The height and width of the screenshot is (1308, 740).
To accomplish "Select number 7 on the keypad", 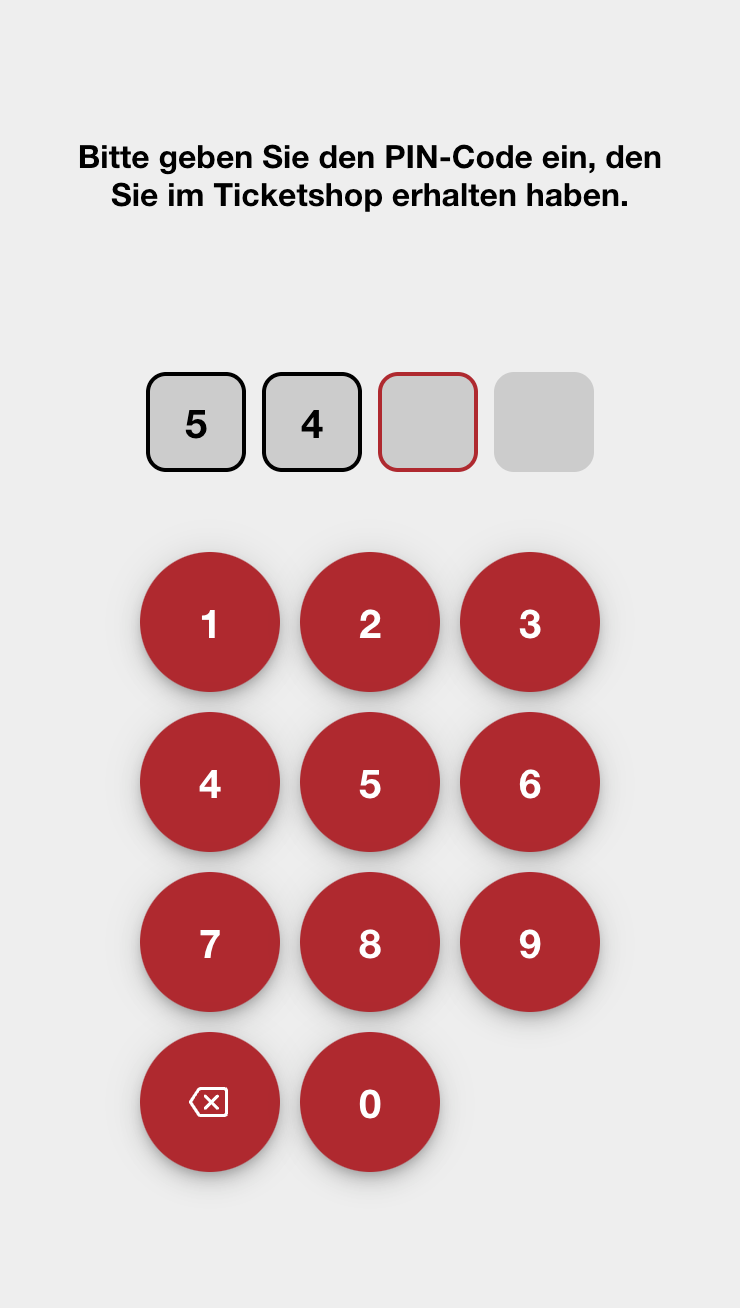I will (x=210, y=942).
